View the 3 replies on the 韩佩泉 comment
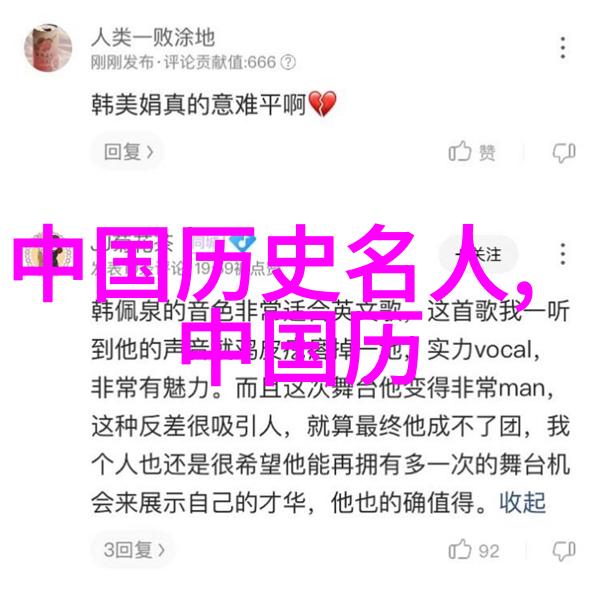Viewport: 600px width, 590px height. (x=134, y=549)
